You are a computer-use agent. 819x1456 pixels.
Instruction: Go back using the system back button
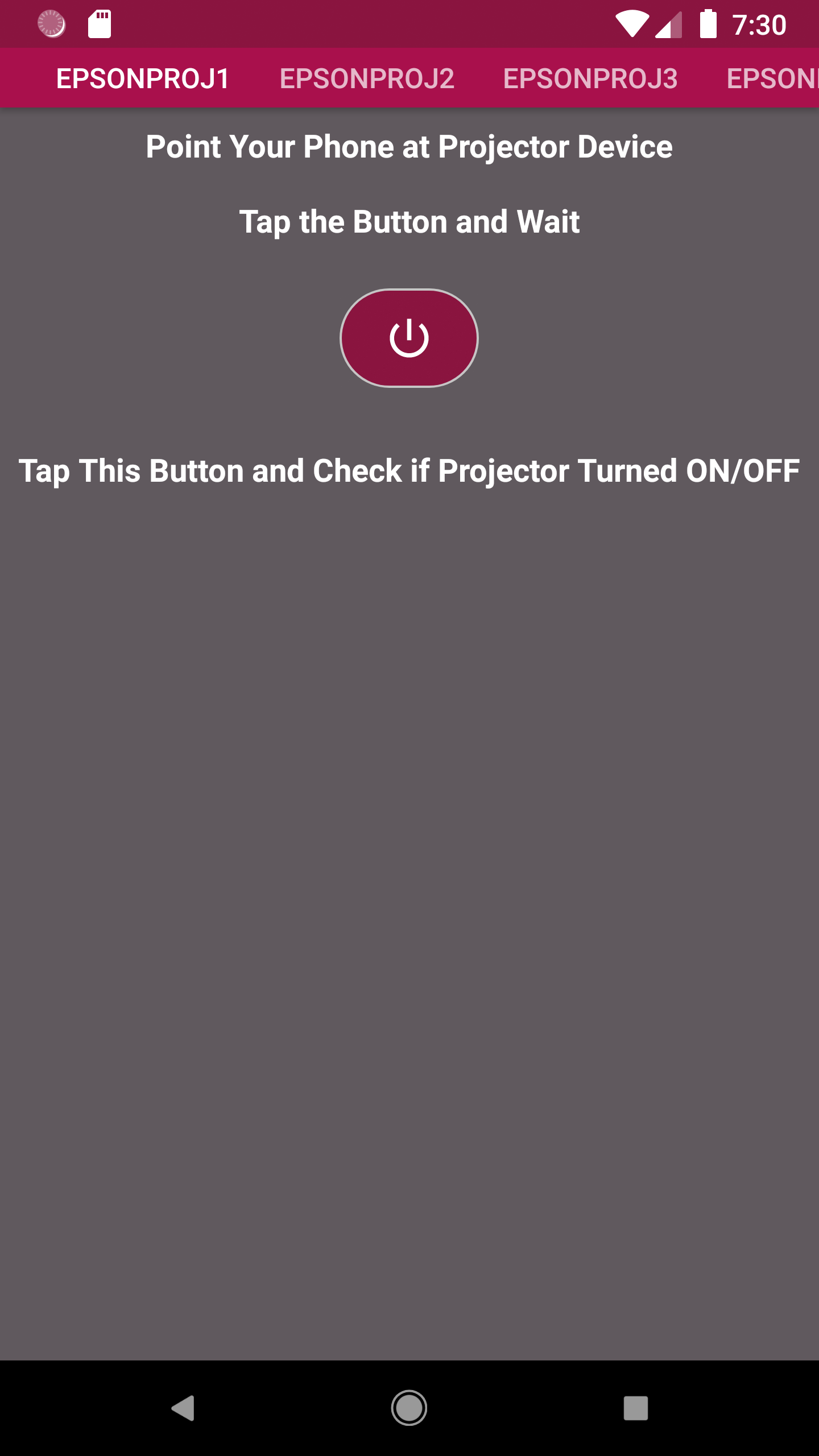pyautogui.click(x=183, y=1408)
